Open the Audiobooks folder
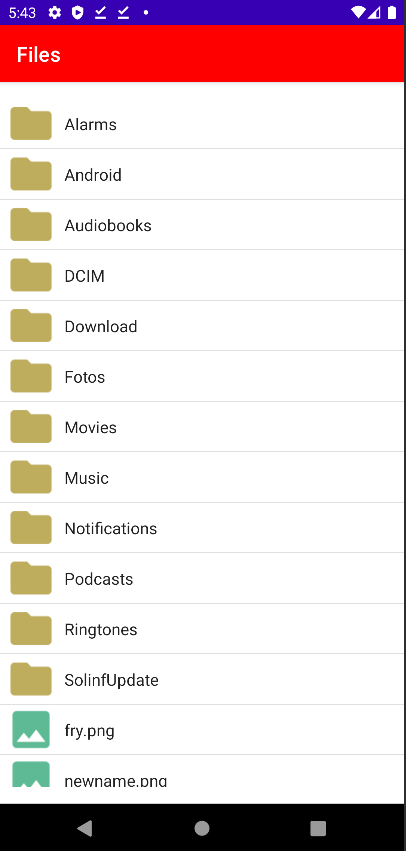Image resolution: width=406 pixels, height=851 pixels. 202,225
